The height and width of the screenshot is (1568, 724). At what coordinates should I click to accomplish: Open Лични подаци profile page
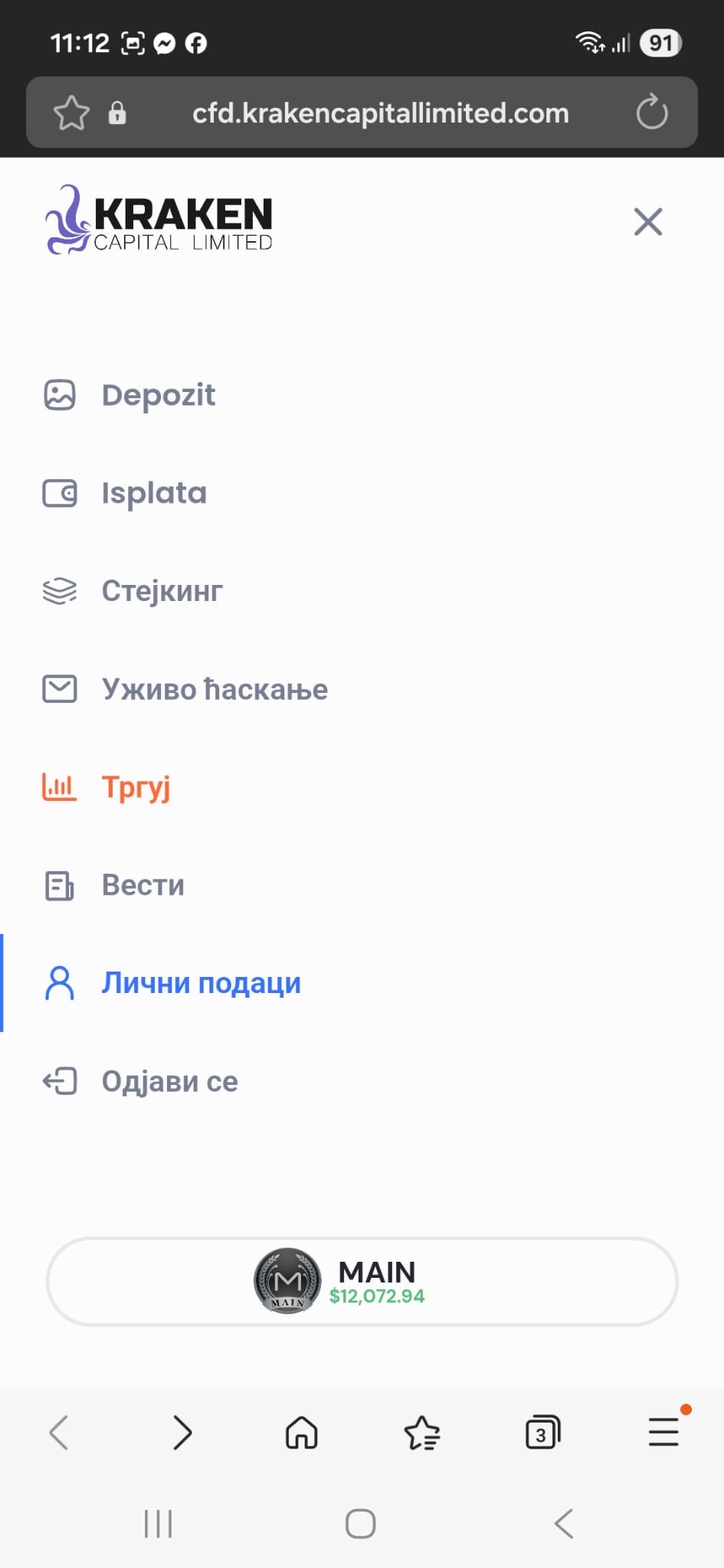click(x=201, y=983)
